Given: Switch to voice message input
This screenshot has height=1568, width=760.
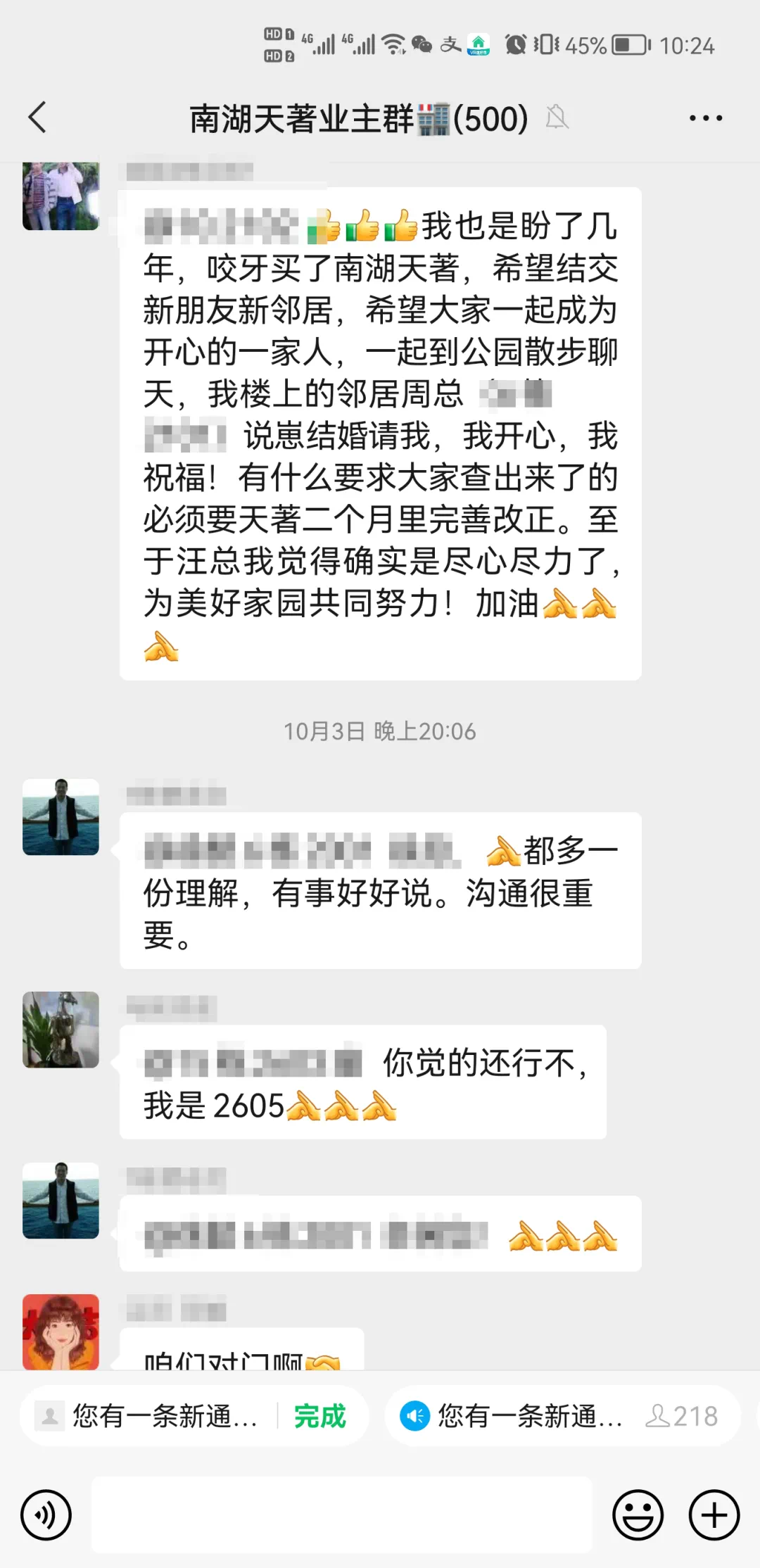Looking at the screenshot, I should click(x=46, y=1515).
